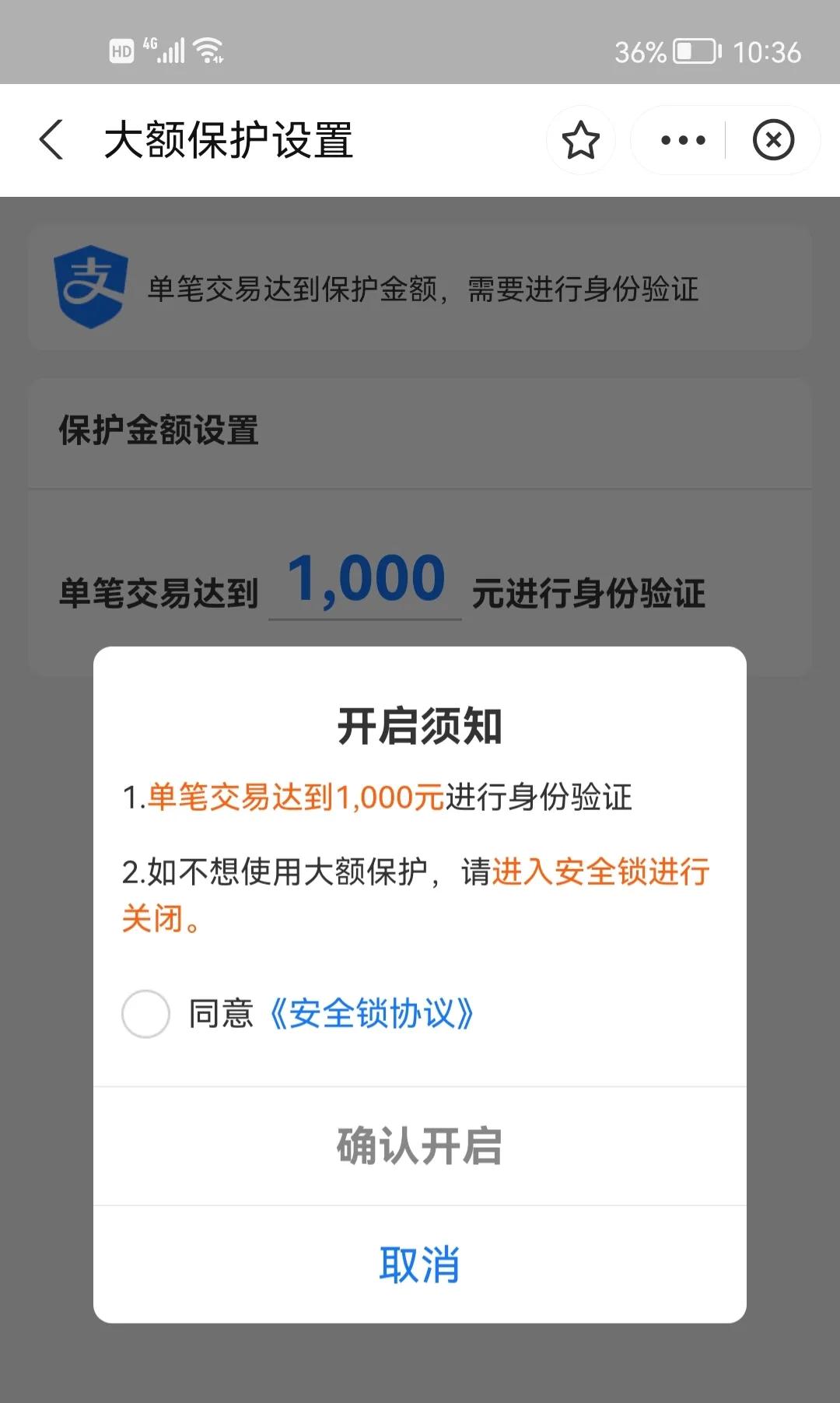Open the more options (...) menu
Image resolution: width=840 pixels, height=1403 pixels.
pos(681,140)
